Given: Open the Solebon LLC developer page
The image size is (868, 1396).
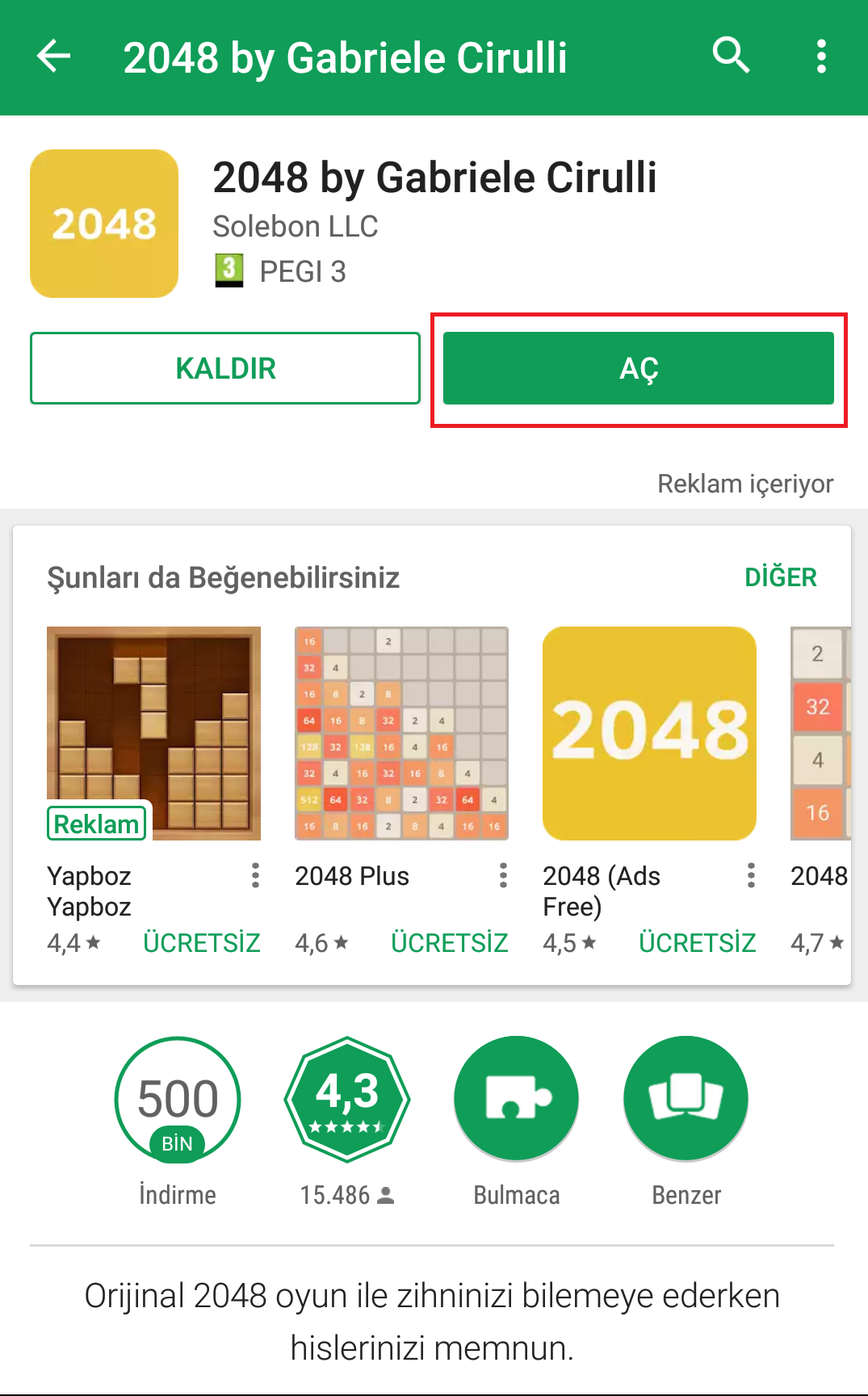Looking at the screenshot, I should point(296,227).
